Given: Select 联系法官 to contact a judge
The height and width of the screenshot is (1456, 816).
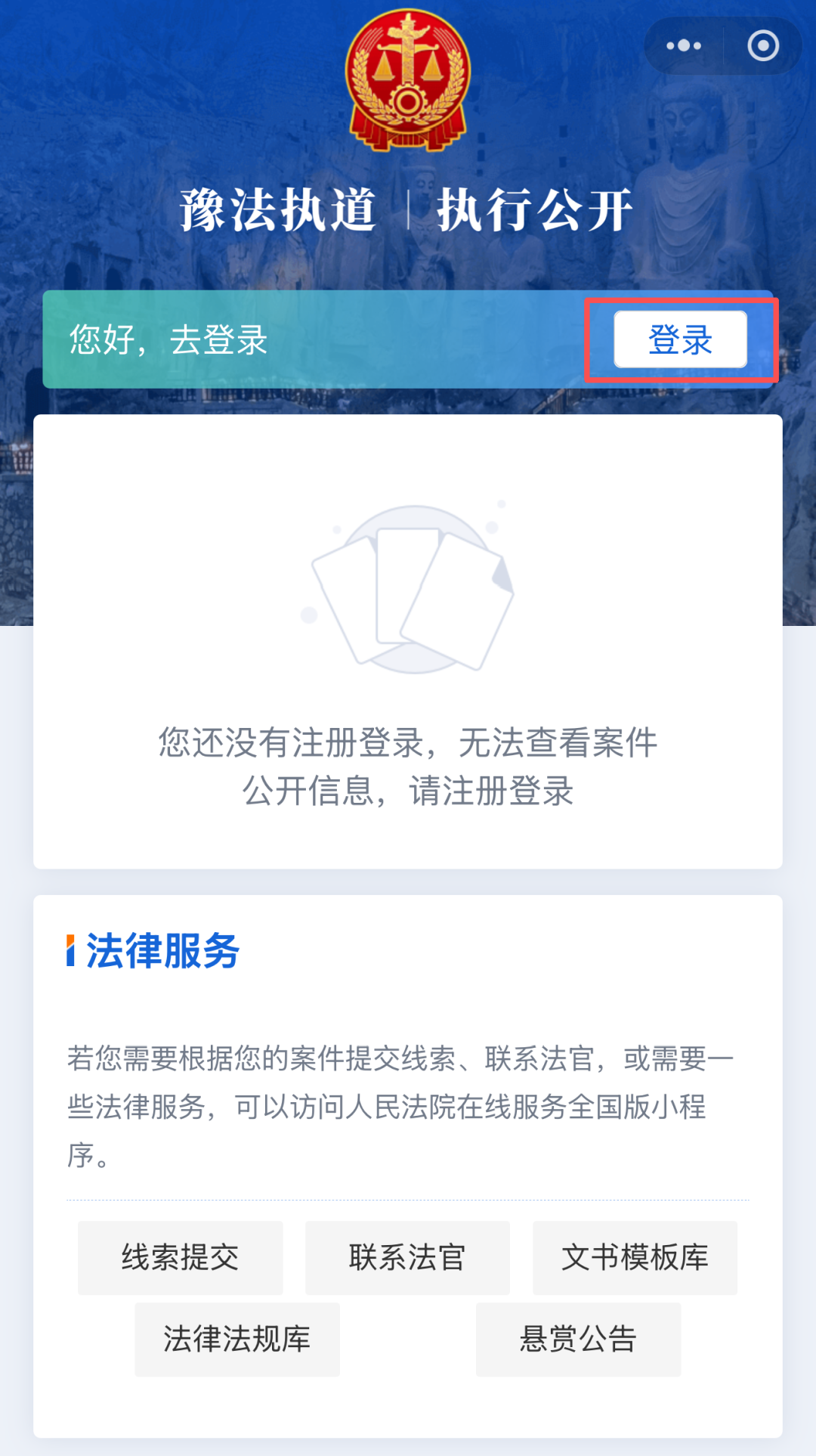Looking at the screenshot, I should [x=407, y=1258].
